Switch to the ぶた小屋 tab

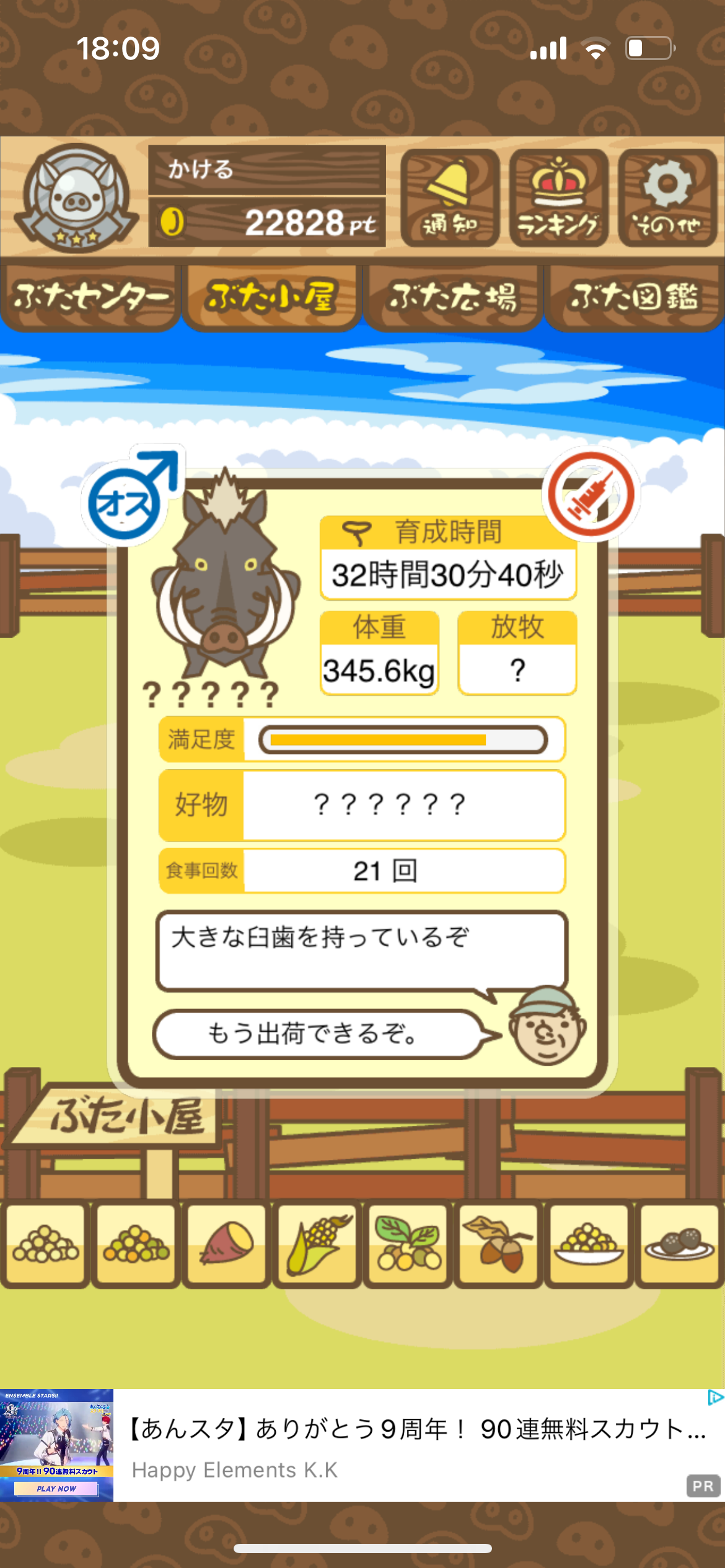tap(271, 297)
